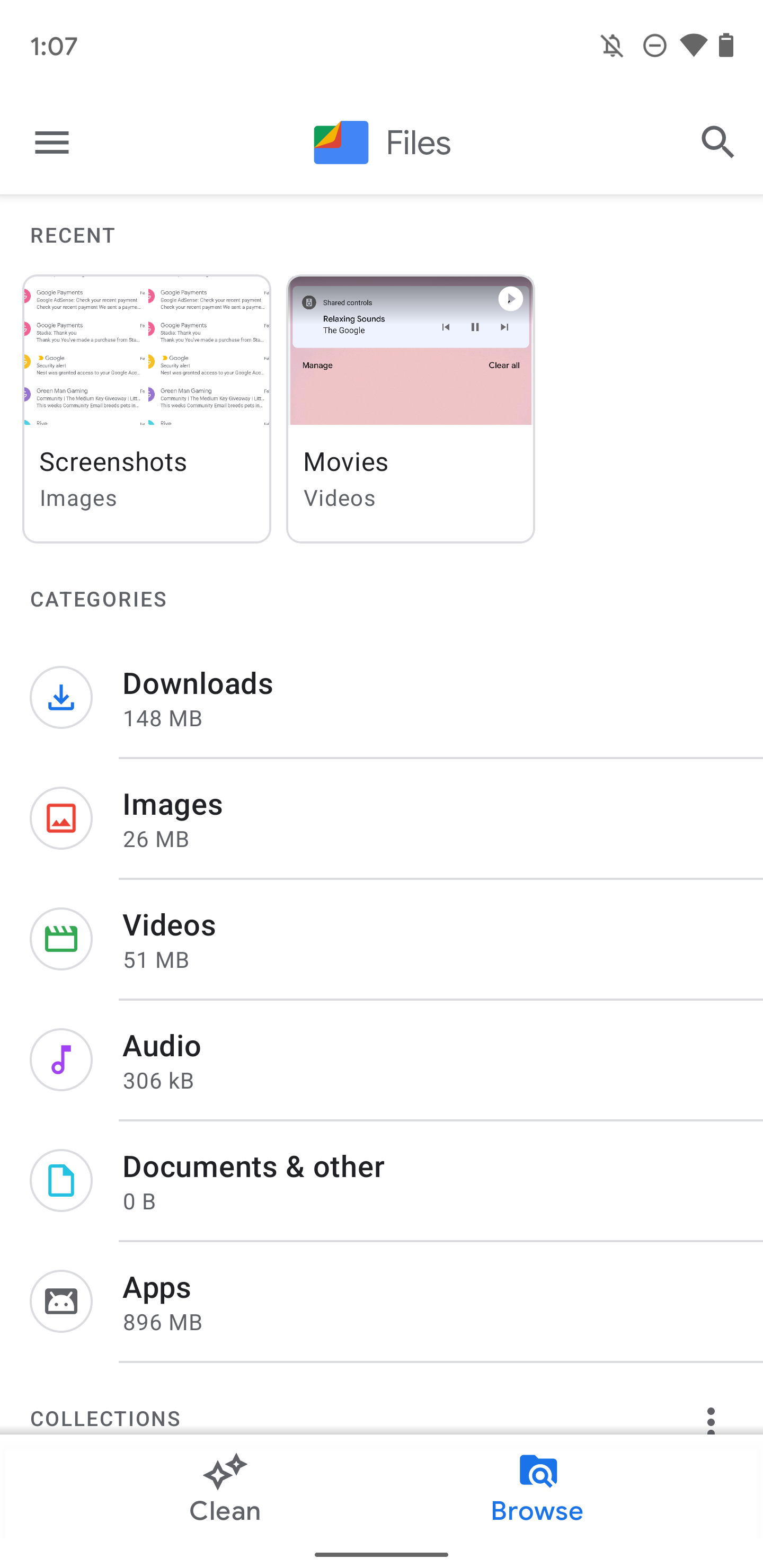Open the recent Movies card

pyautogui.click(x=411, y=408)
